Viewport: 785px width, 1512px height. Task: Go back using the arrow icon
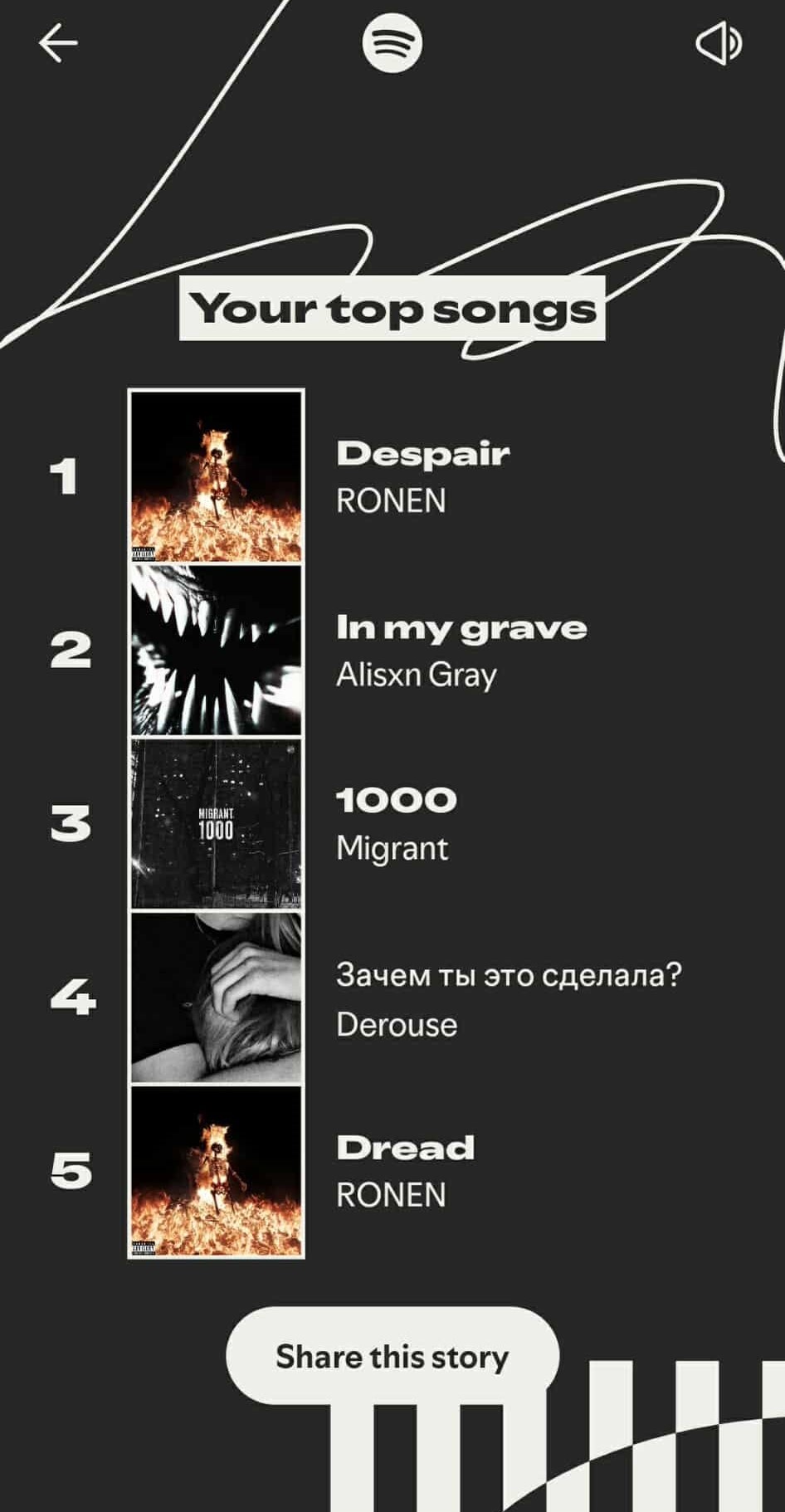58,43
